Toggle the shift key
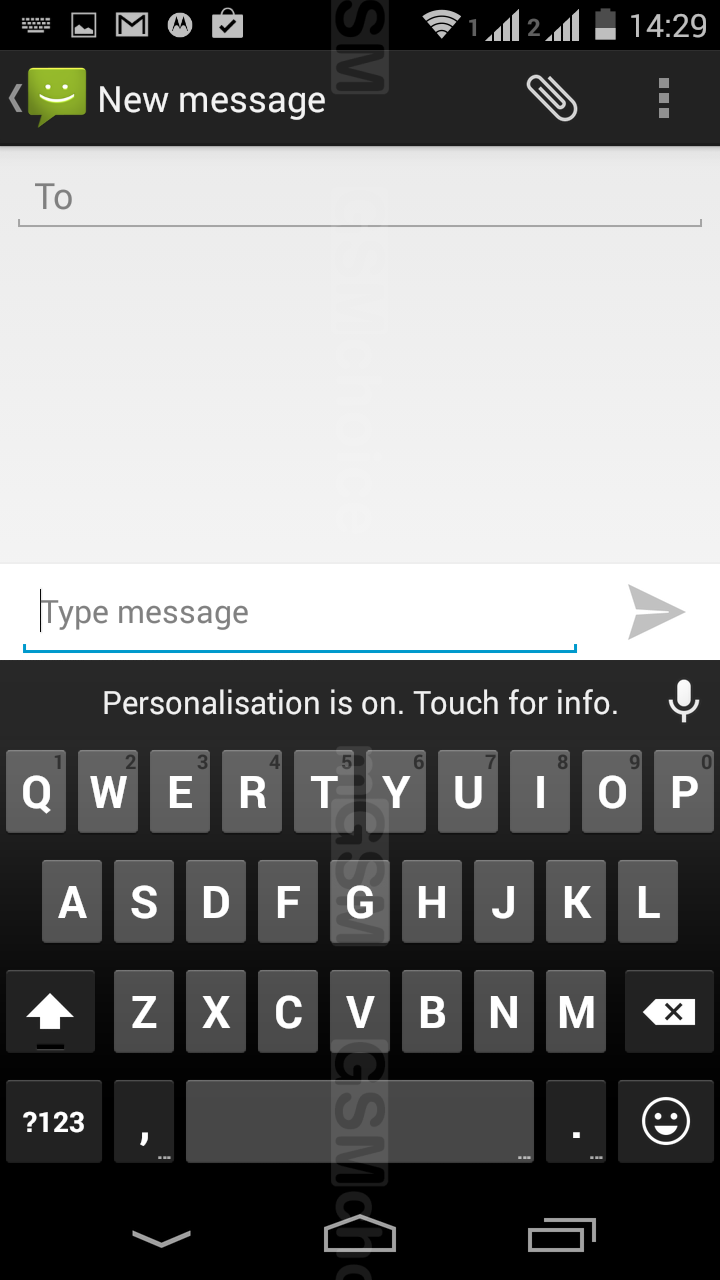 [x=50, y=1012]
